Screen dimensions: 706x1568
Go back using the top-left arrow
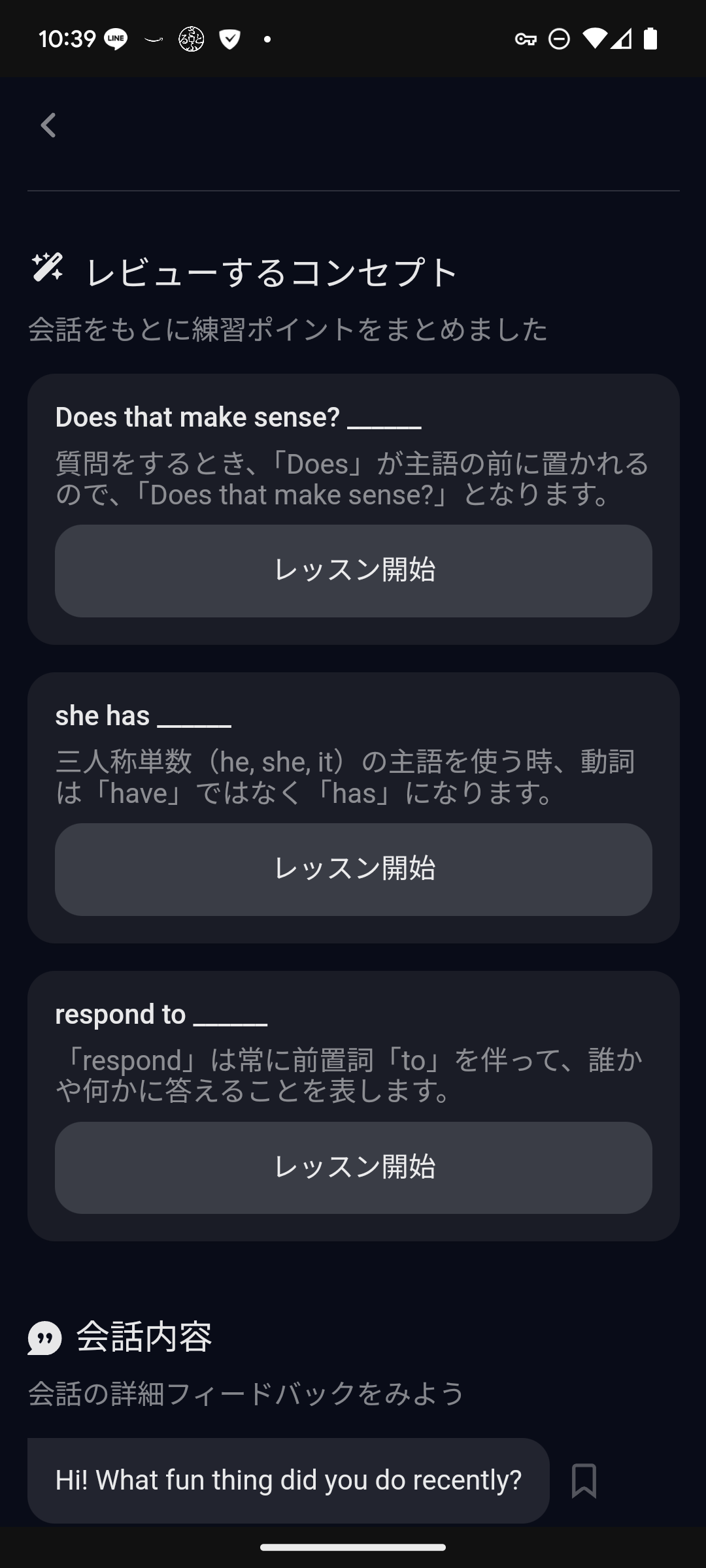click(48, 125)
